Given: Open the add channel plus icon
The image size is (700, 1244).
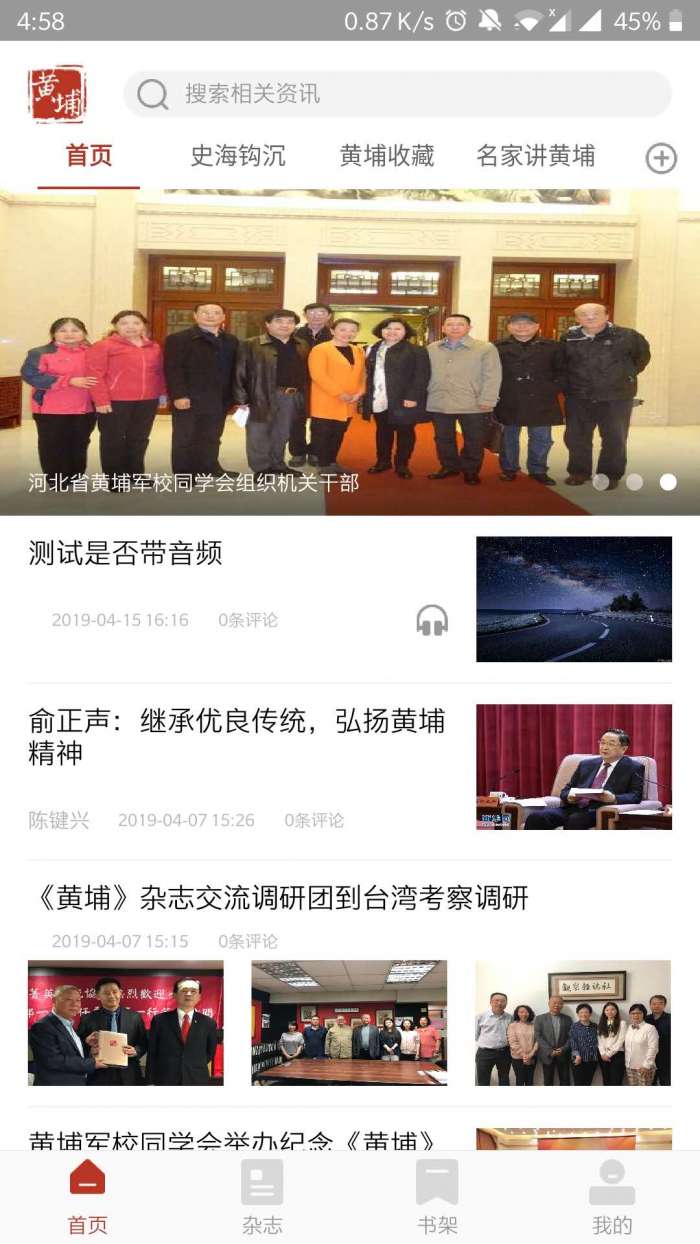Looking at the screenshot, I should 661,158.
